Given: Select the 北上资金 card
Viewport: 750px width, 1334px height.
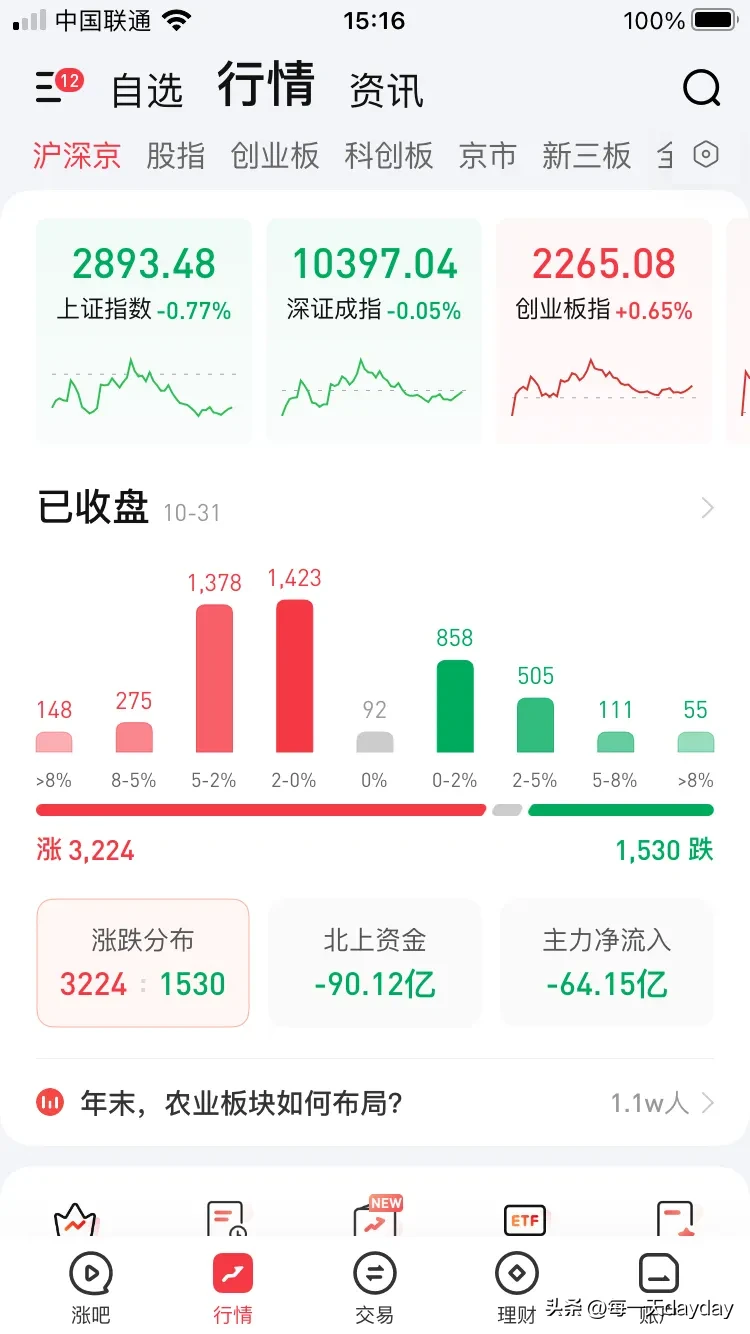Looking at the screenshot, I should click(375, 962).
